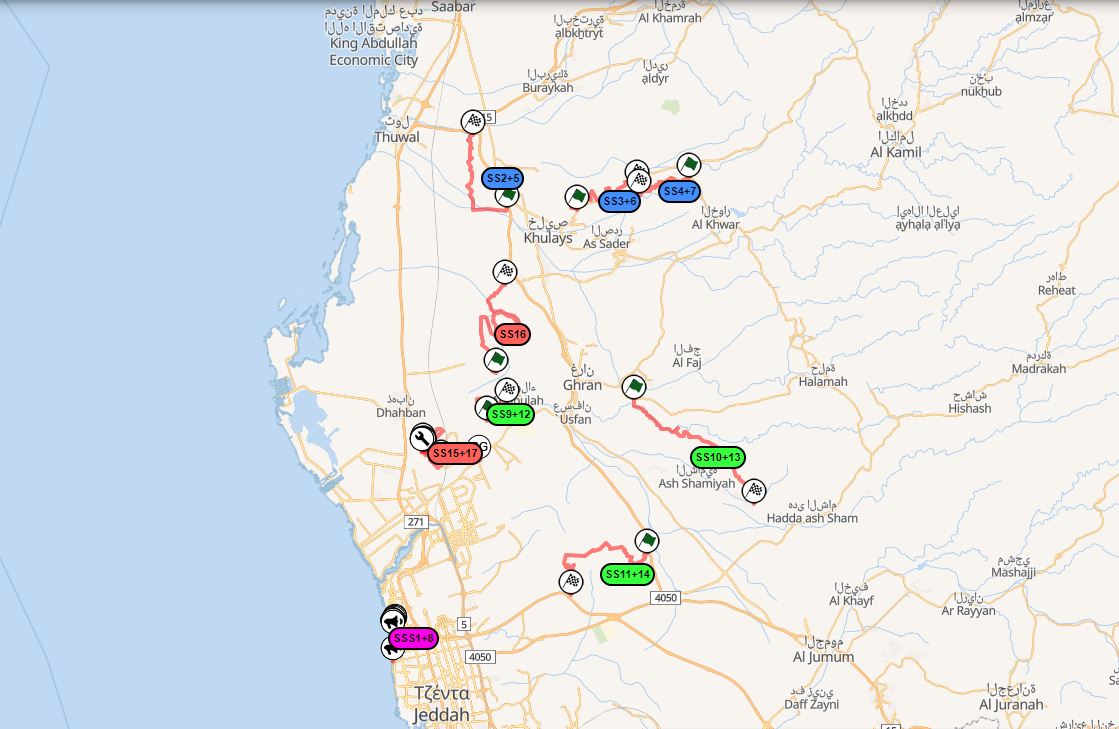The width and height of the screenshot is (1119, 729).
Task: Open the service wrench marker near Dhahban
Action: coord(422,437)
